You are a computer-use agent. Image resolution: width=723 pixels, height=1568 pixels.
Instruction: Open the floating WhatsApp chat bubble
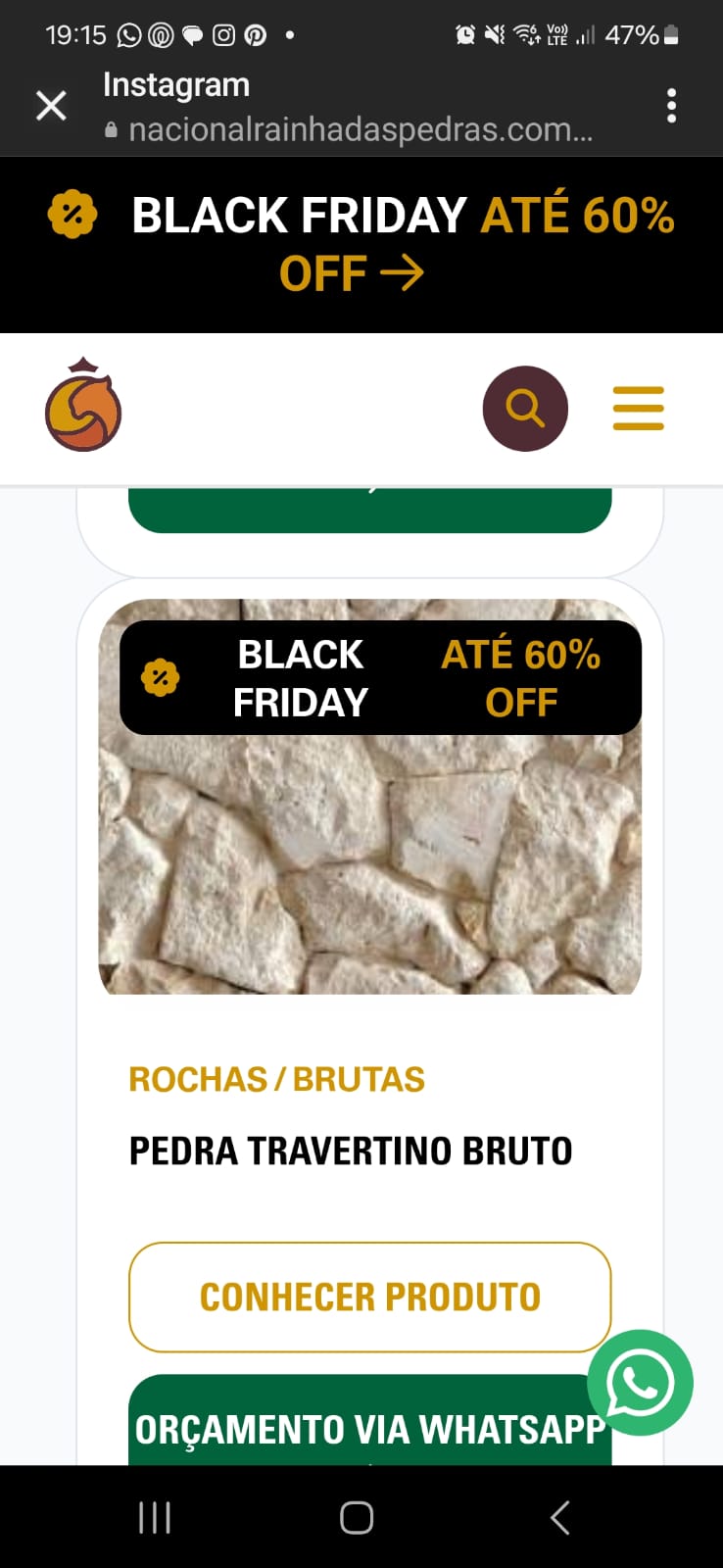click(640, 1383)
